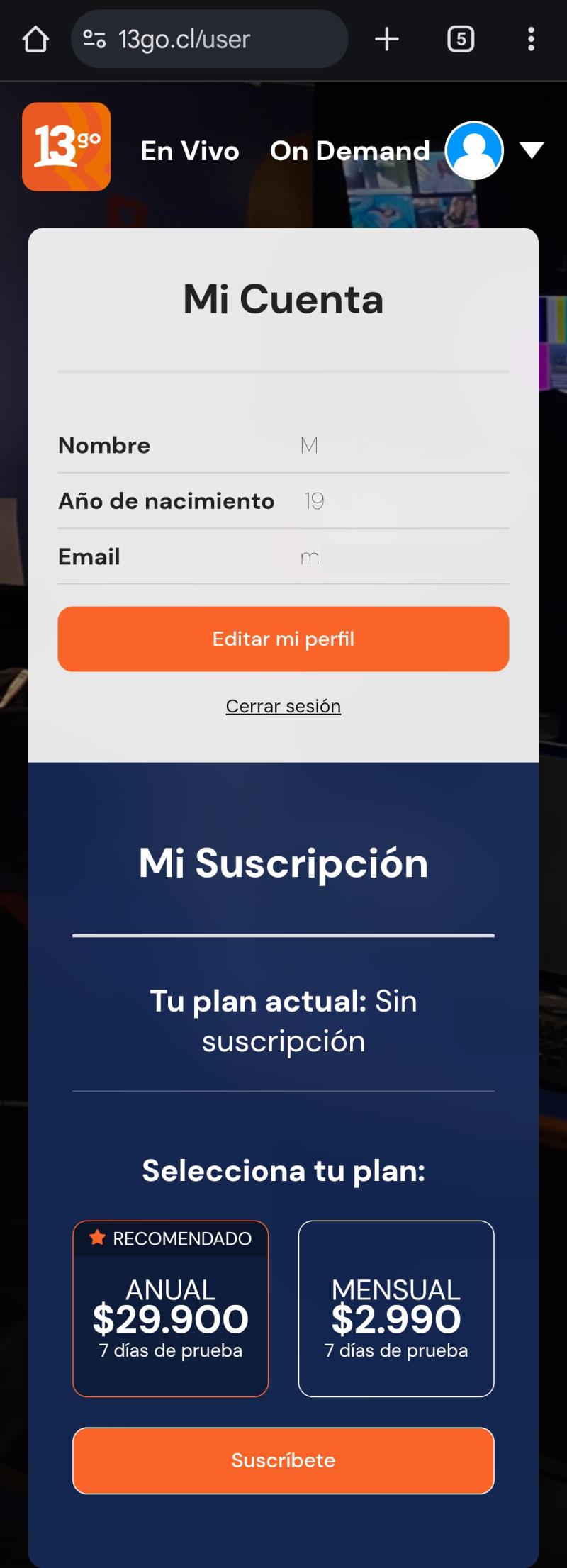Go to the browser home page
This screenshot has width=567, height=1568.
pyautogui.click(x=35, y=39)
